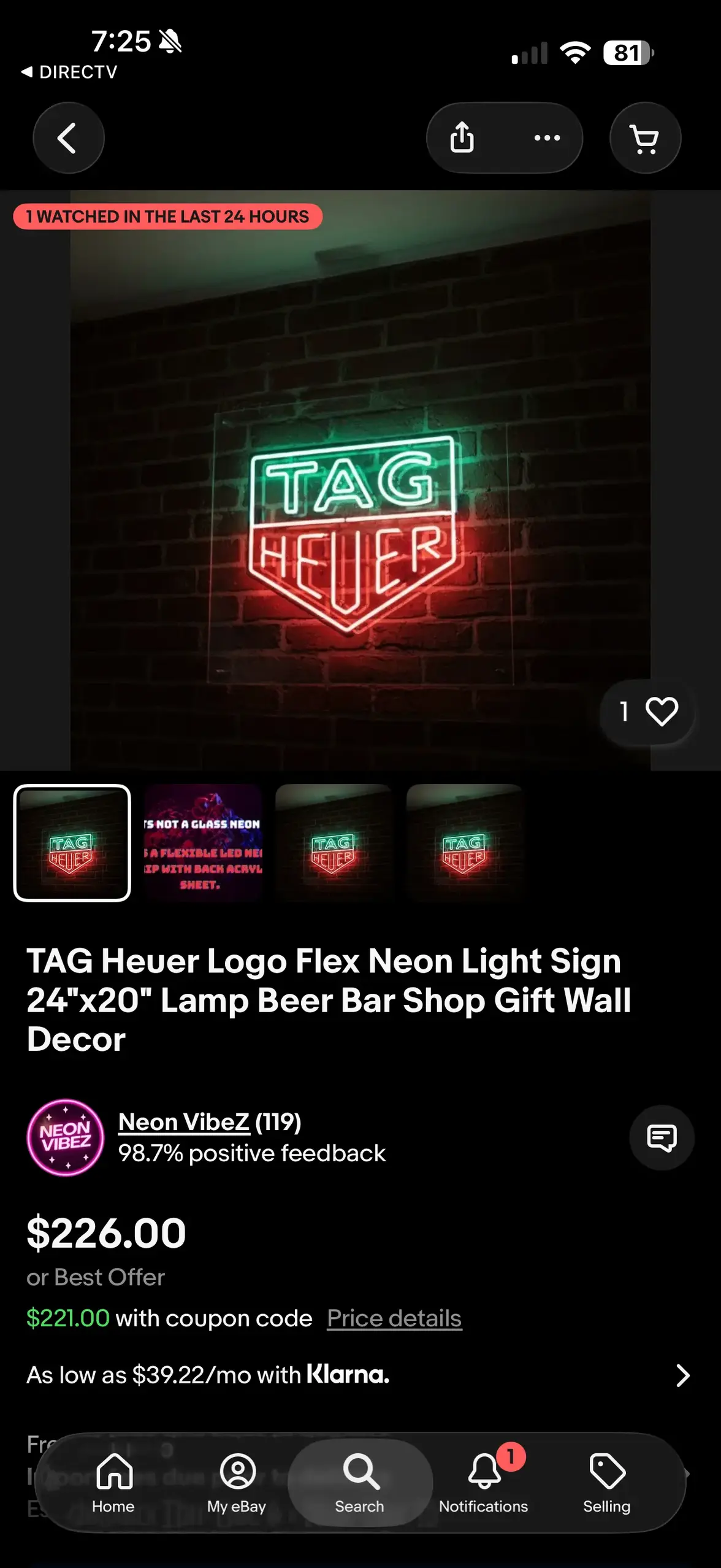View the 'Not a glass neon' thumbnail image
Image resolution: width=721 pixels, height=1568 pixels.
(203, 843)
